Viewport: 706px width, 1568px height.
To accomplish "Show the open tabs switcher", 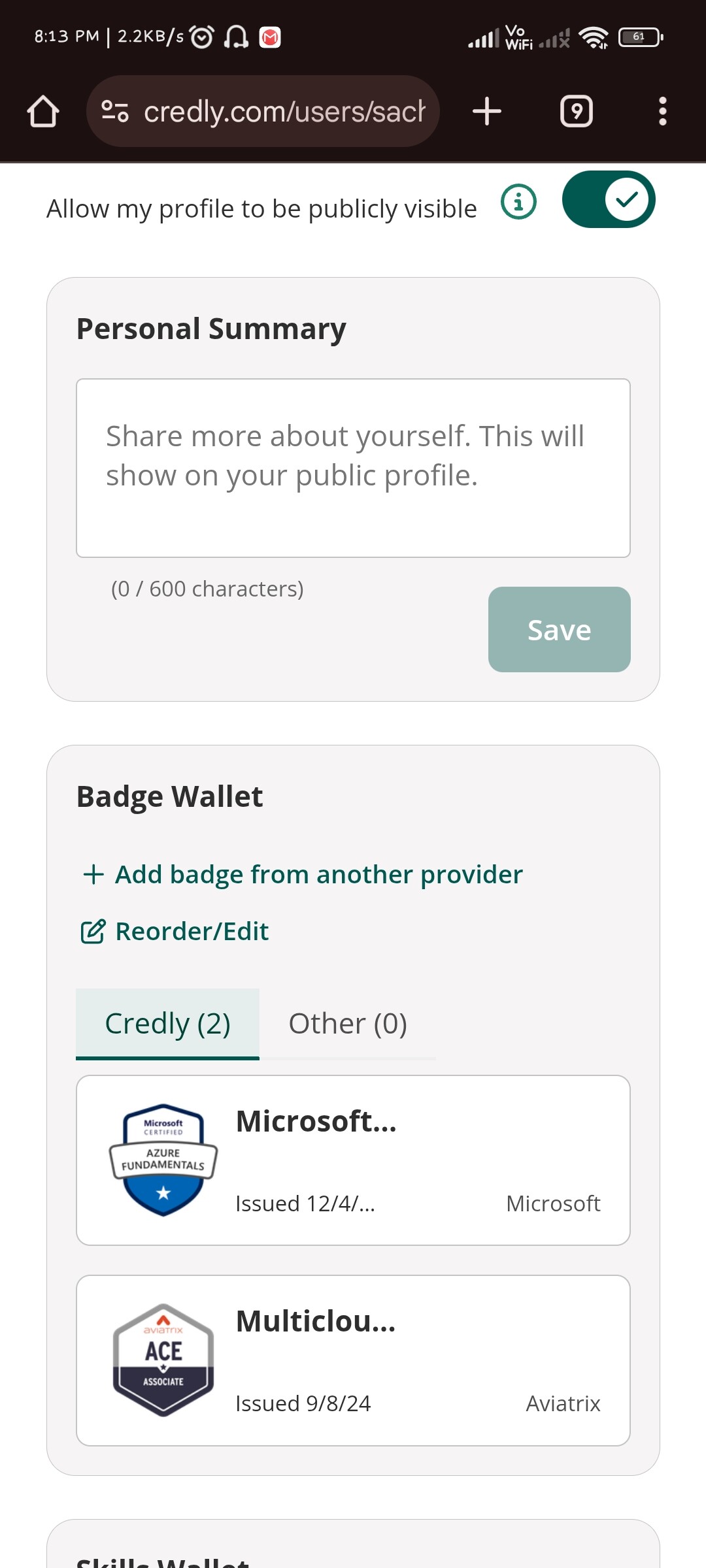I will click(x=576, y=111).
